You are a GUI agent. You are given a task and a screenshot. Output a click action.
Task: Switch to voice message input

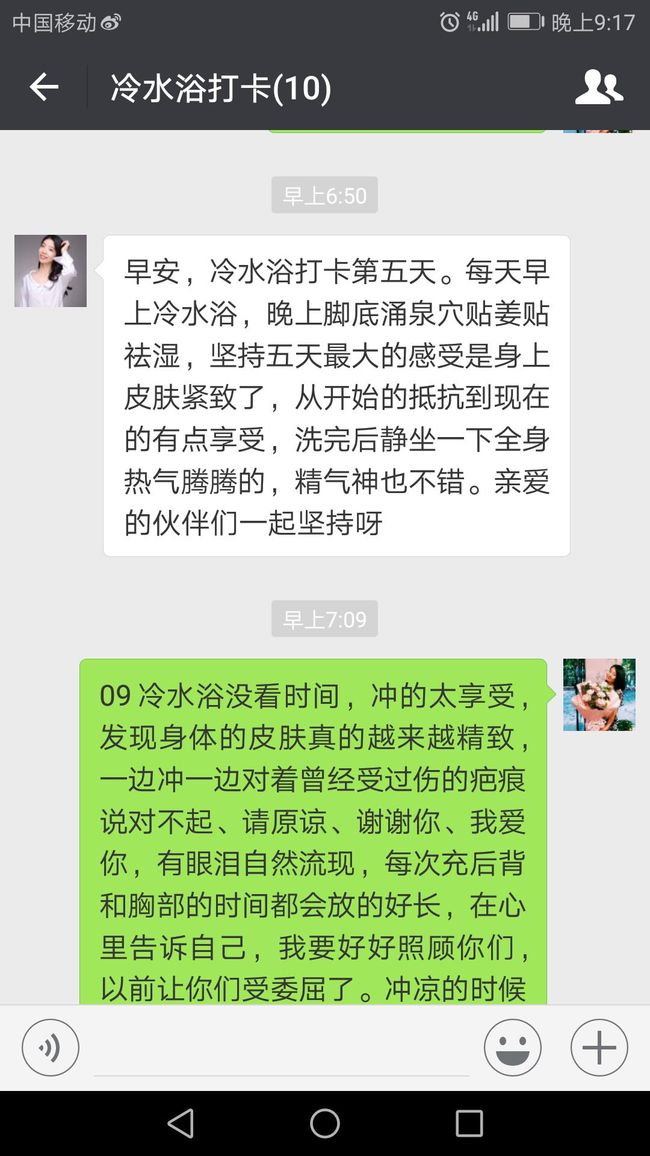click(x=50, y=1047)
